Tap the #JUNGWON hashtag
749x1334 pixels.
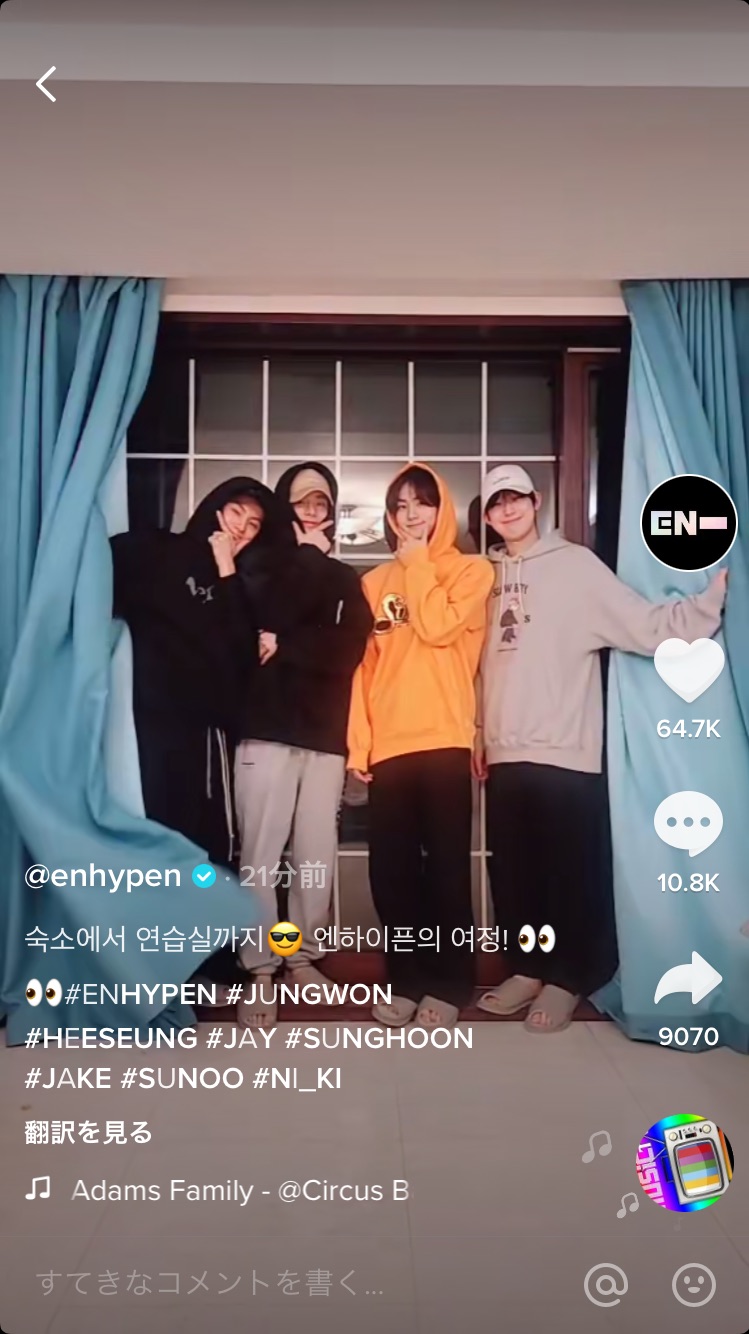point(309,995)
